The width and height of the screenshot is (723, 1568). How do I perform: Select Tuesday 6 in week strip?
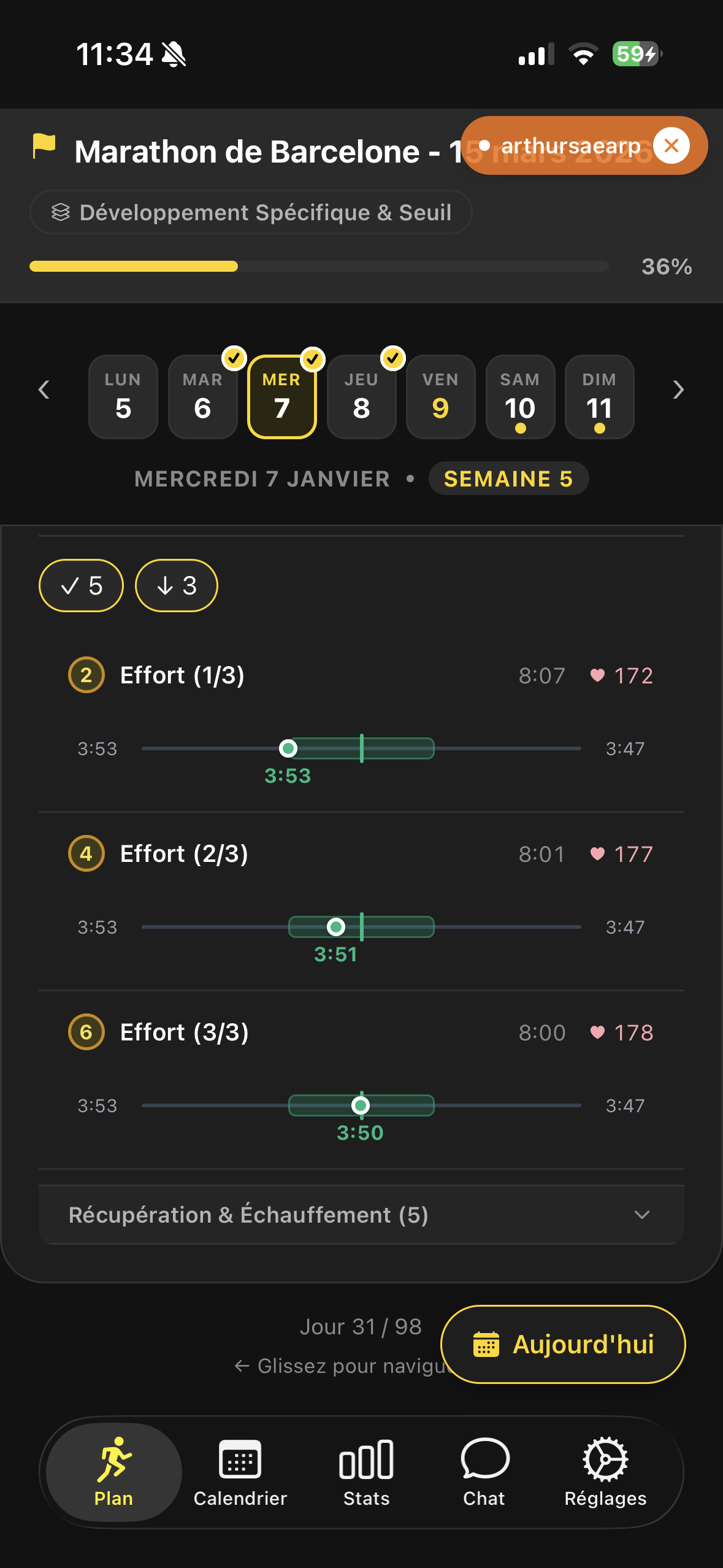tap(202, 397)
